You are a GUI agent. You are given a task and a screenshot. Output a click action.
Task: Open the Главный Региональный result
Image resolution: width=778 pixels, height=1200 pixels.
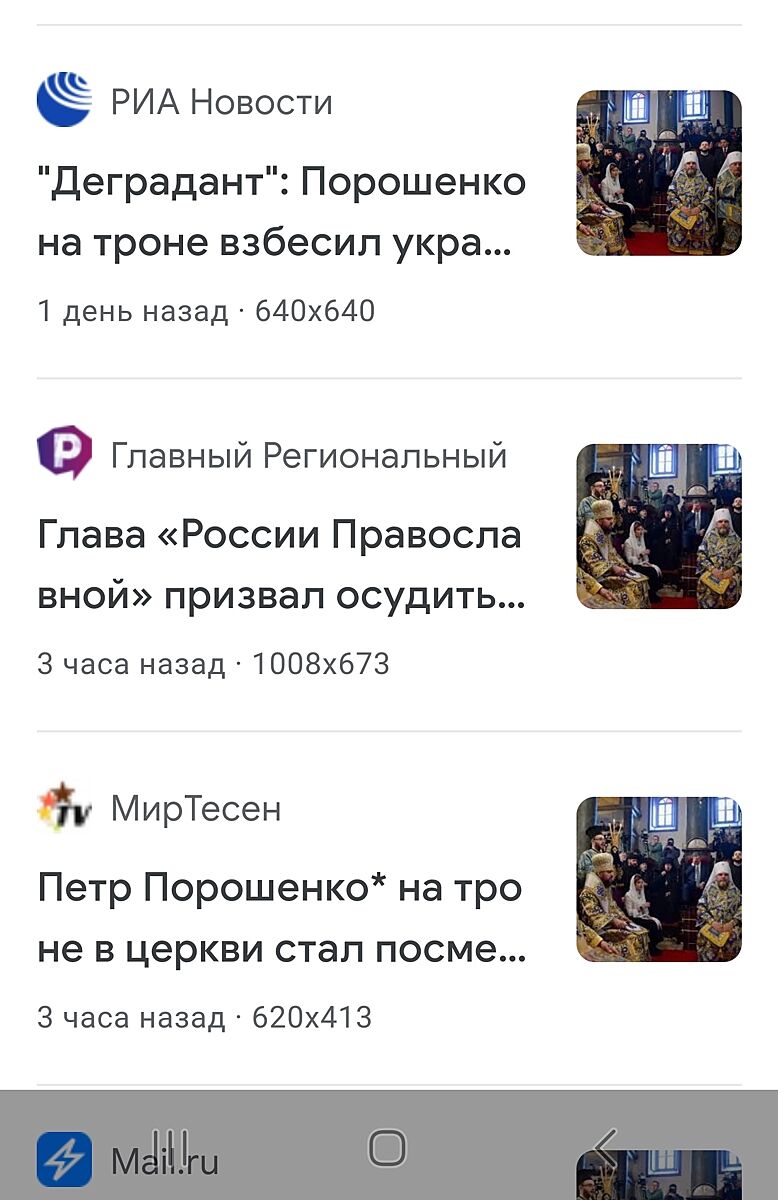(x=281, y=565)
